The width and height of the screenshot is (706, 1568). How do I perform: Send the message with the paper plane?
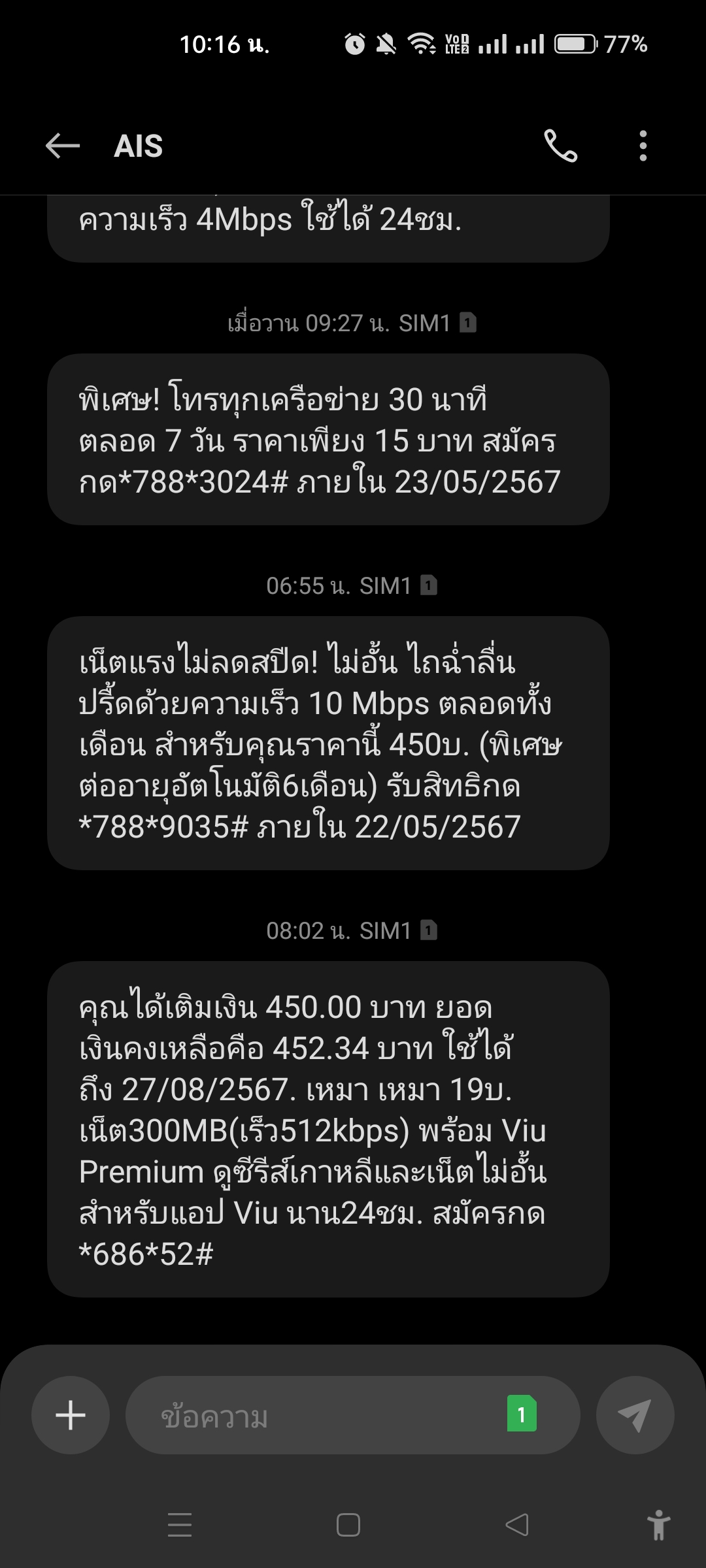pos(635,1415)
